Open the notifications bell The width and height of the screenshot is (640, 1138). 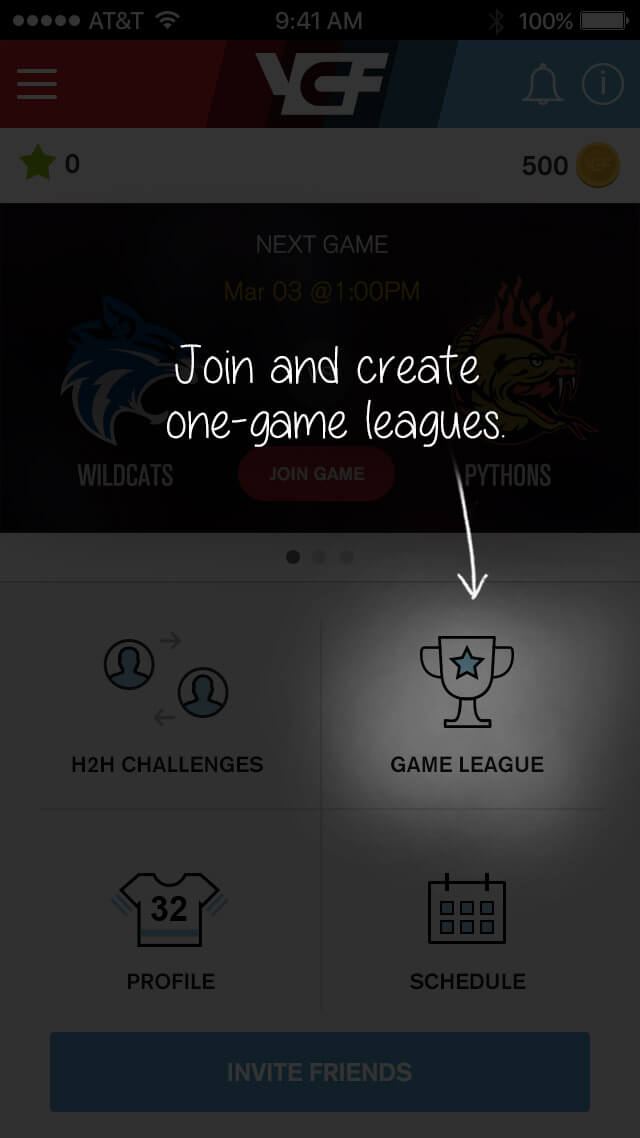(x=543, y=85)
